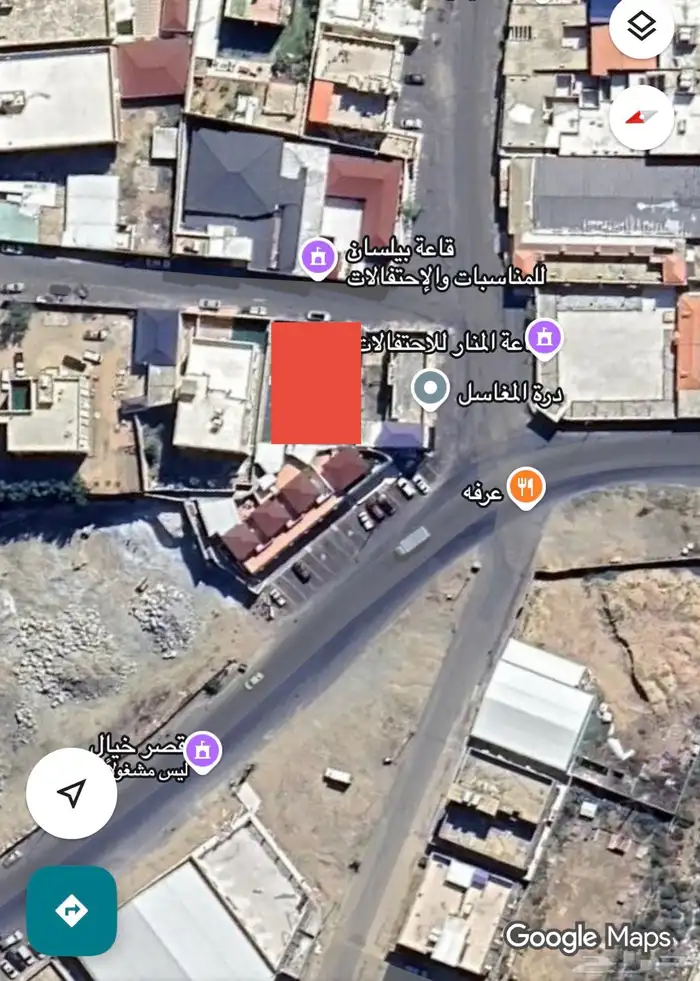Center the map on my location

click(71, 794)
